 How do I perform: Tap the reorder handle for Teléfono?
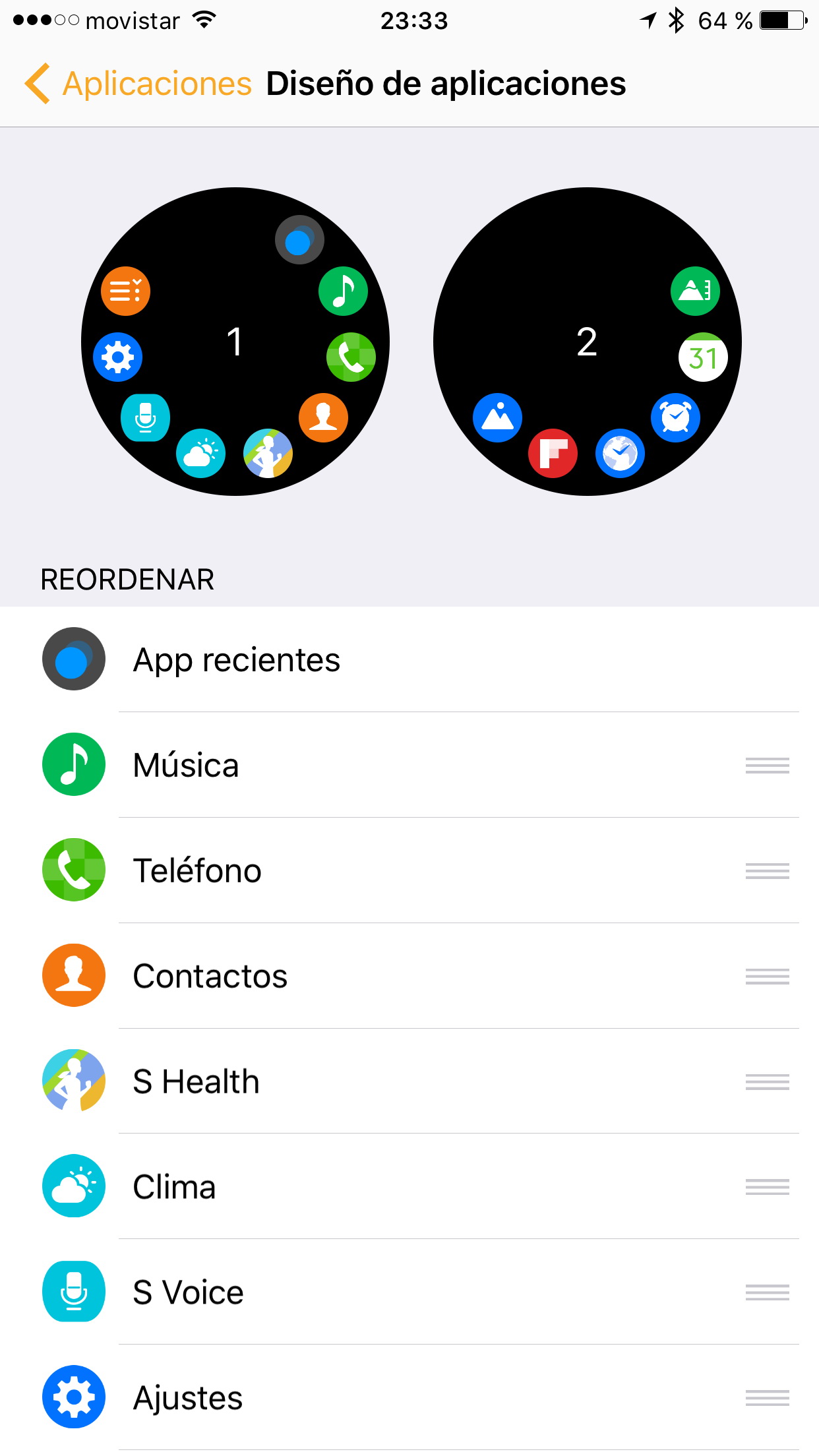point(767,870)
